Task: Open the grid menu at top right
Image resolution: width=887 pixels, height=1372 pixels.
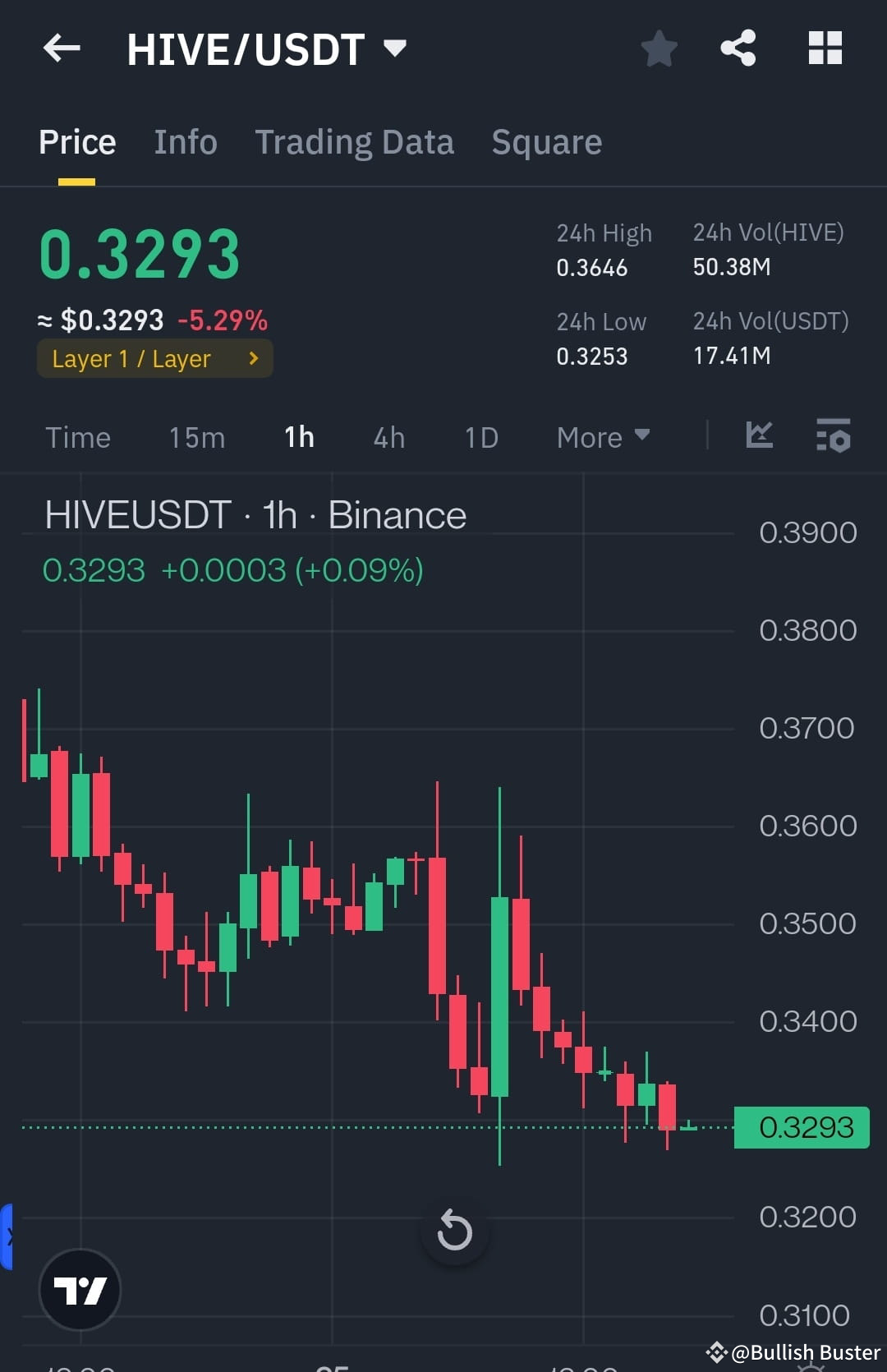Action: tap(825, 48)
